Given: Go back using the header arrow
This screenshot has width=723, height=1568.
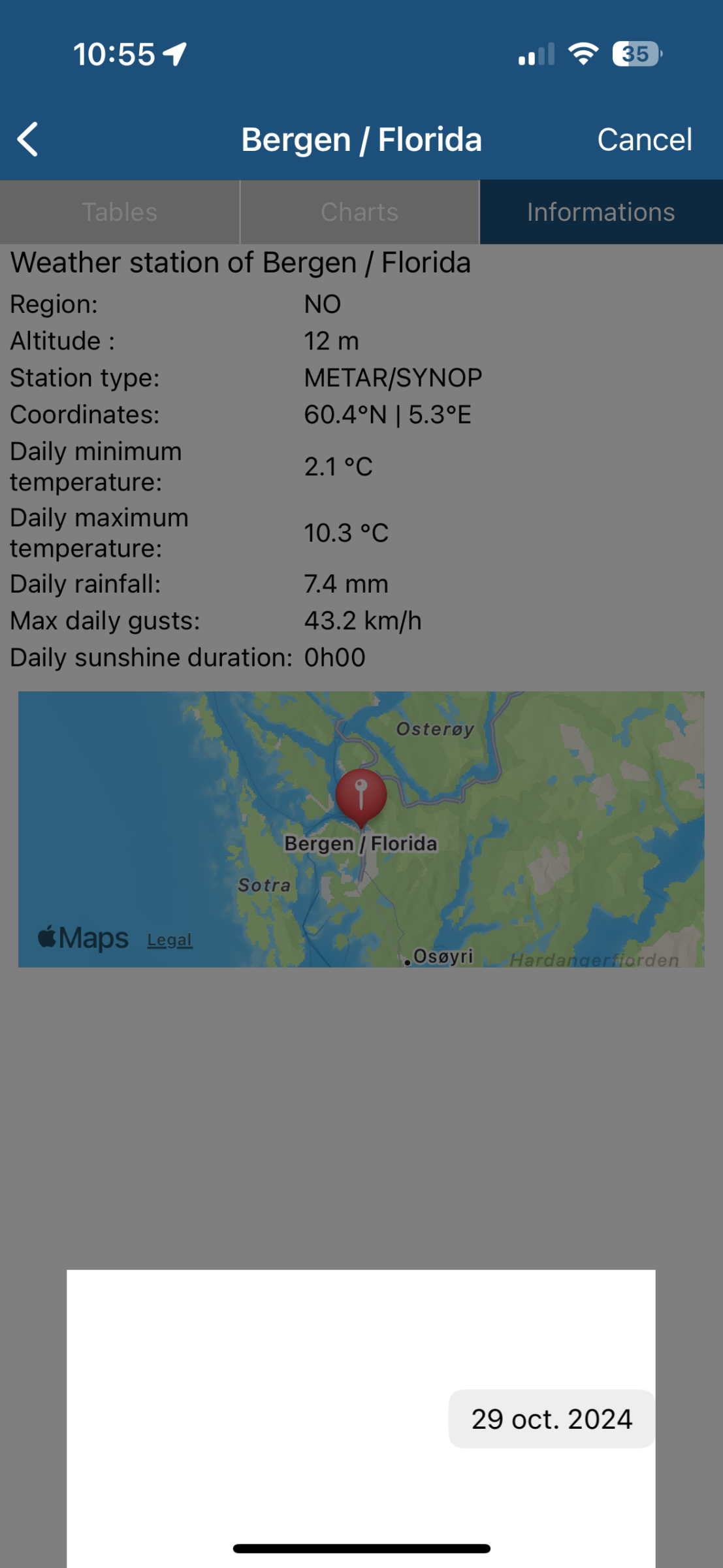Looking at the screenshot, I should (x=27, y=139).
